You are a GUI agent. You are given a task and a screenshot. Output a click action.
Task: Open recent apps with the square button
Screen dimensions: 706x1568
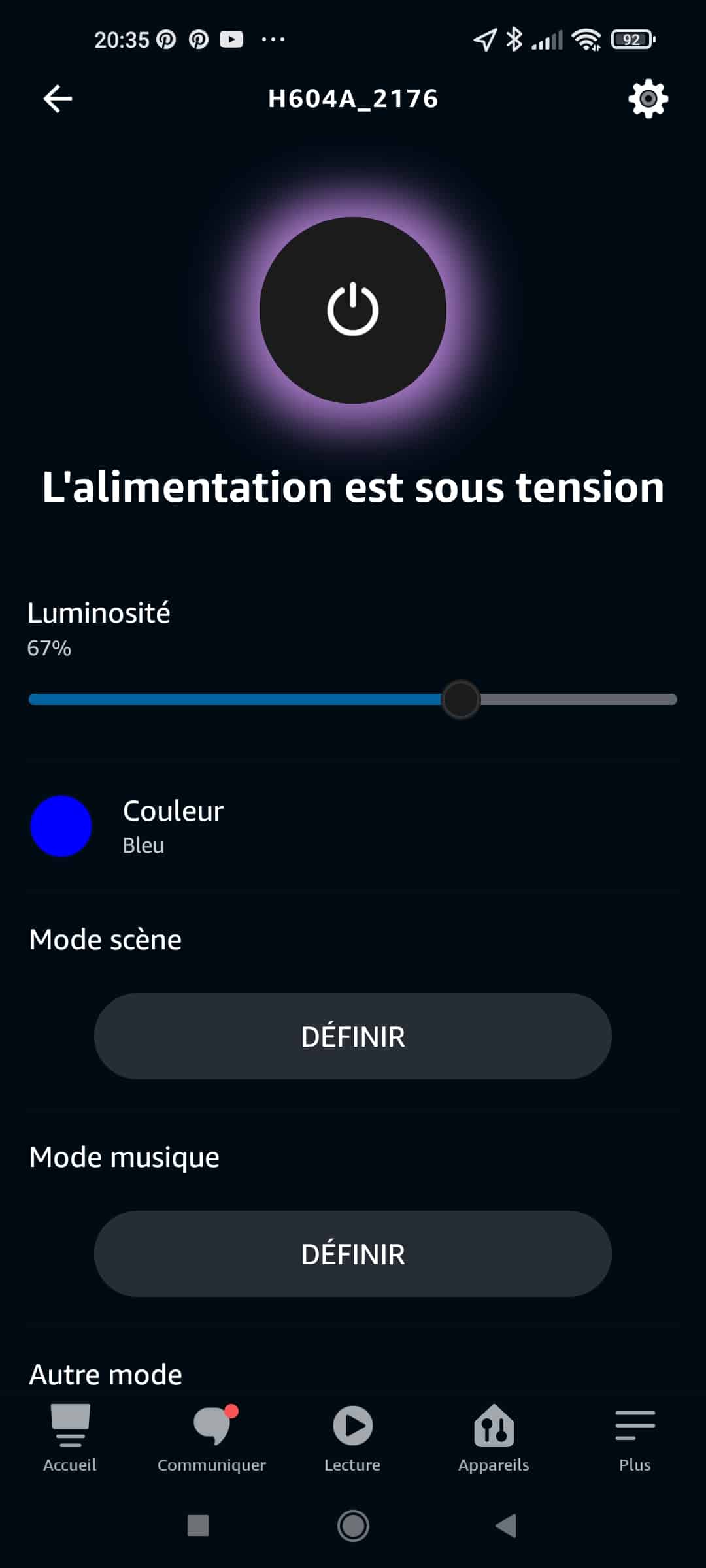click(198, 1526)
